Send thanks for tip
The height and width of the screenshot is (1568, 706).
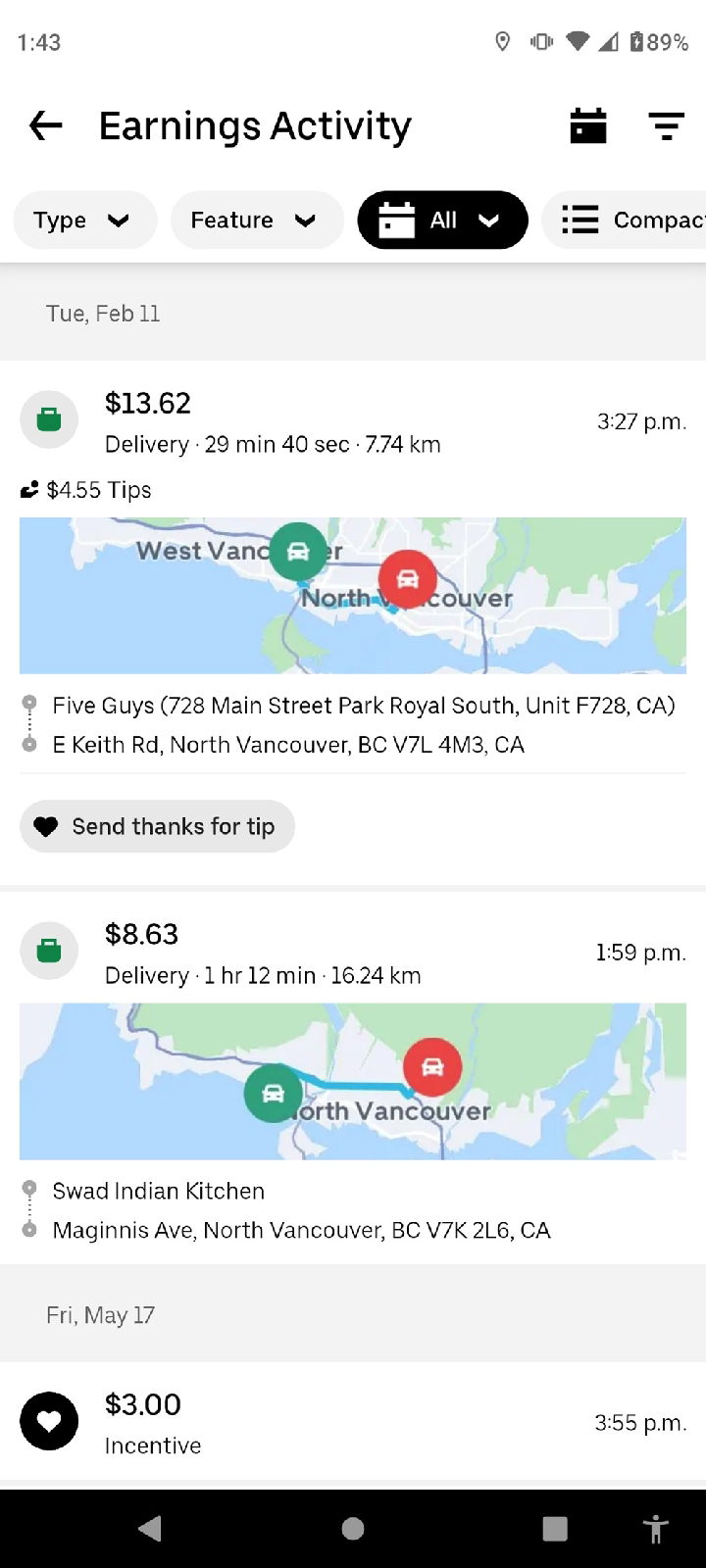tap(157, 826)
